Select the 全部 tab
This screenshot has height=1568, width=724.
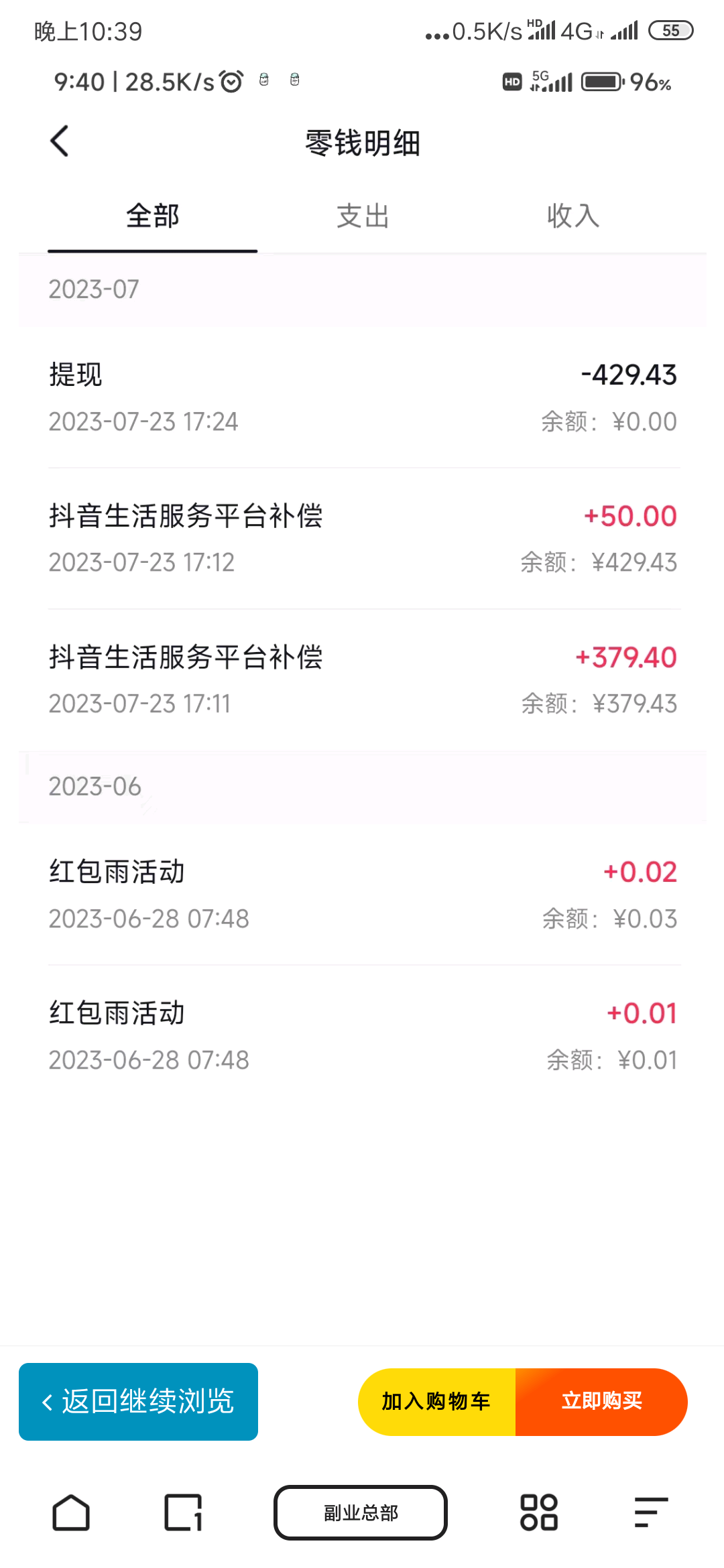click(152, 217)
